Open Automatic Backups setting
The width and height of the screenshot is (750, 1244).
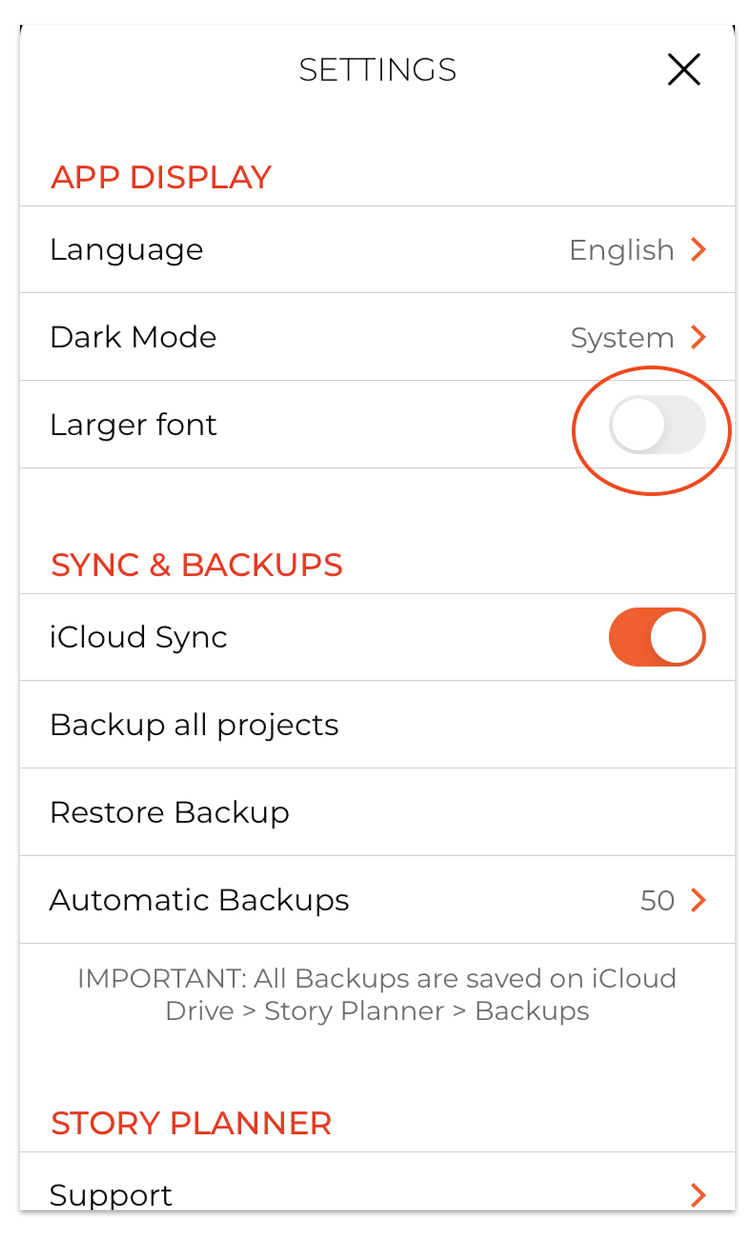coord(377,900)
